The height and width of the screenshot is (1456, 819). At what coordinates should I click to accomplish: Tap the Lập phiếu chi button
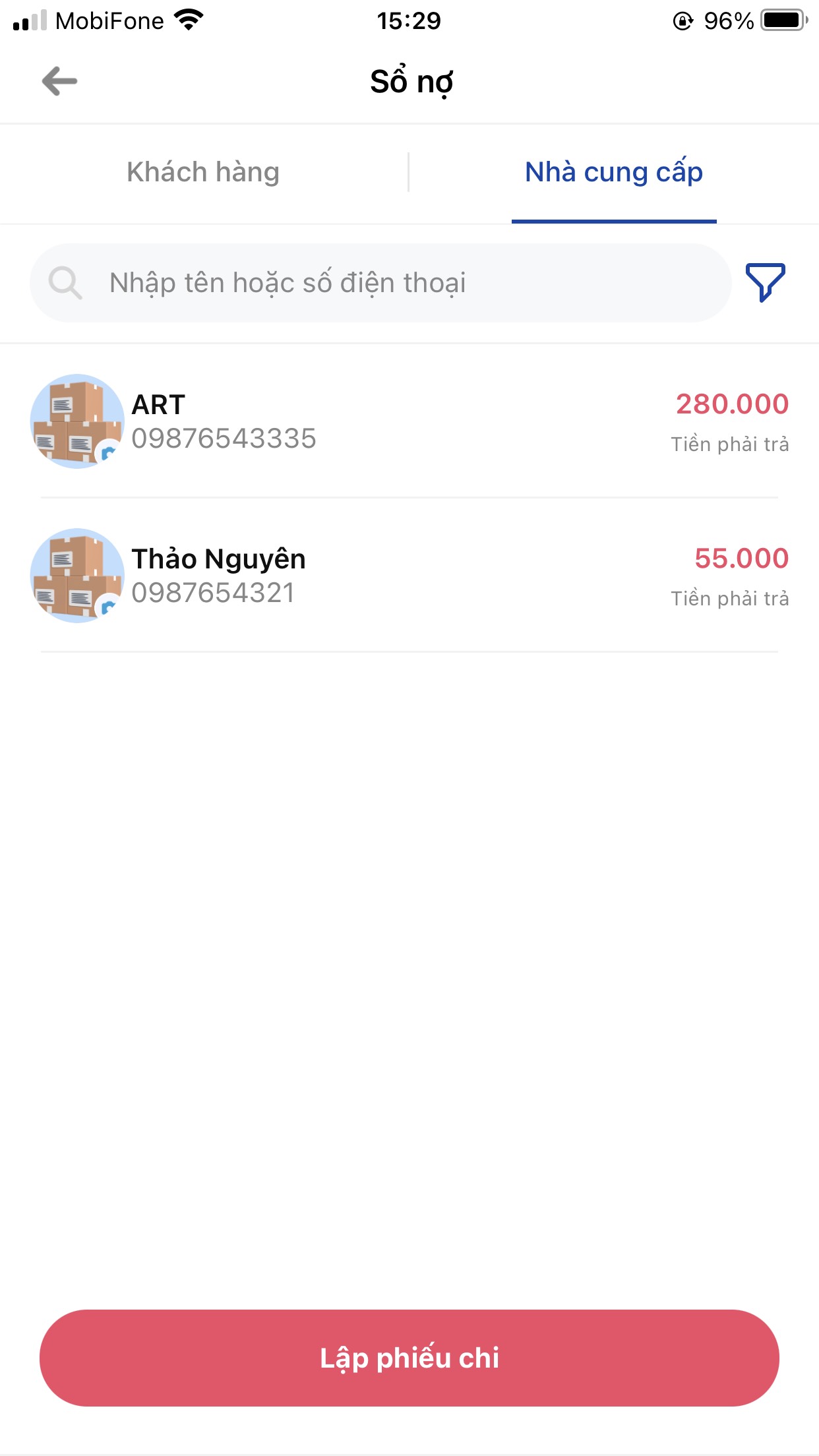coord(409,1358)
